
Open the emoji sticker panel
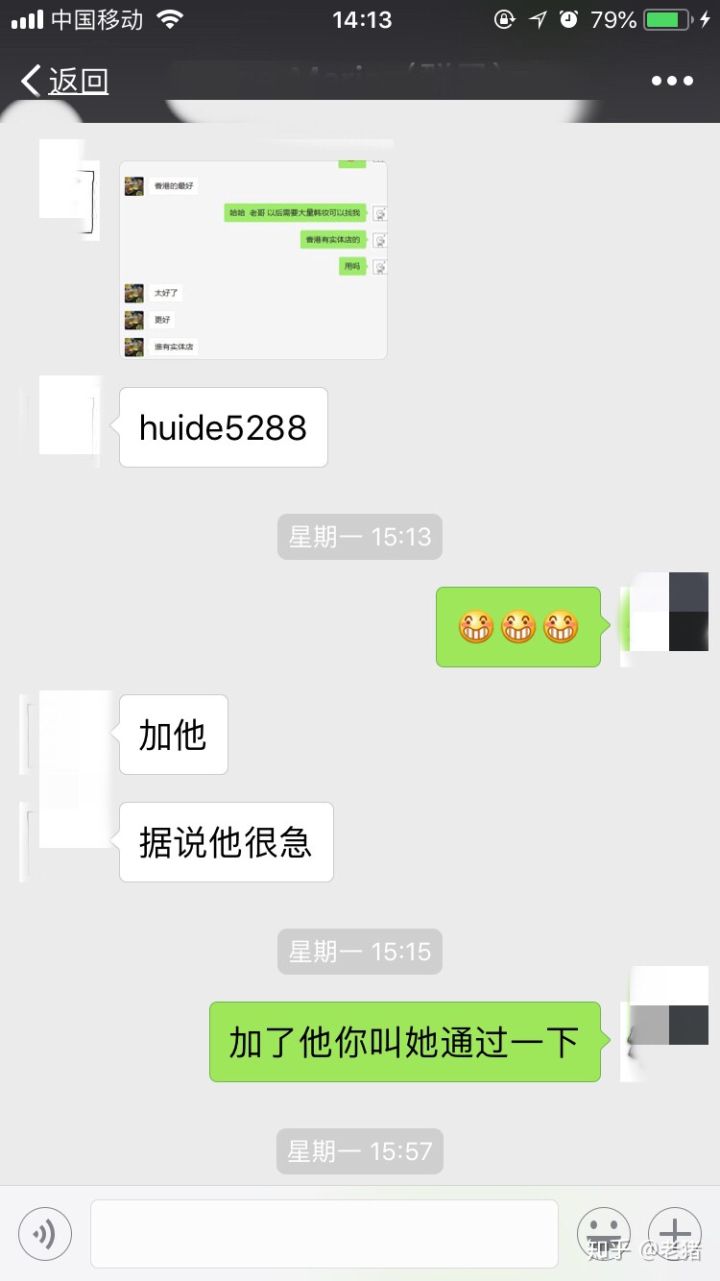603,1232
